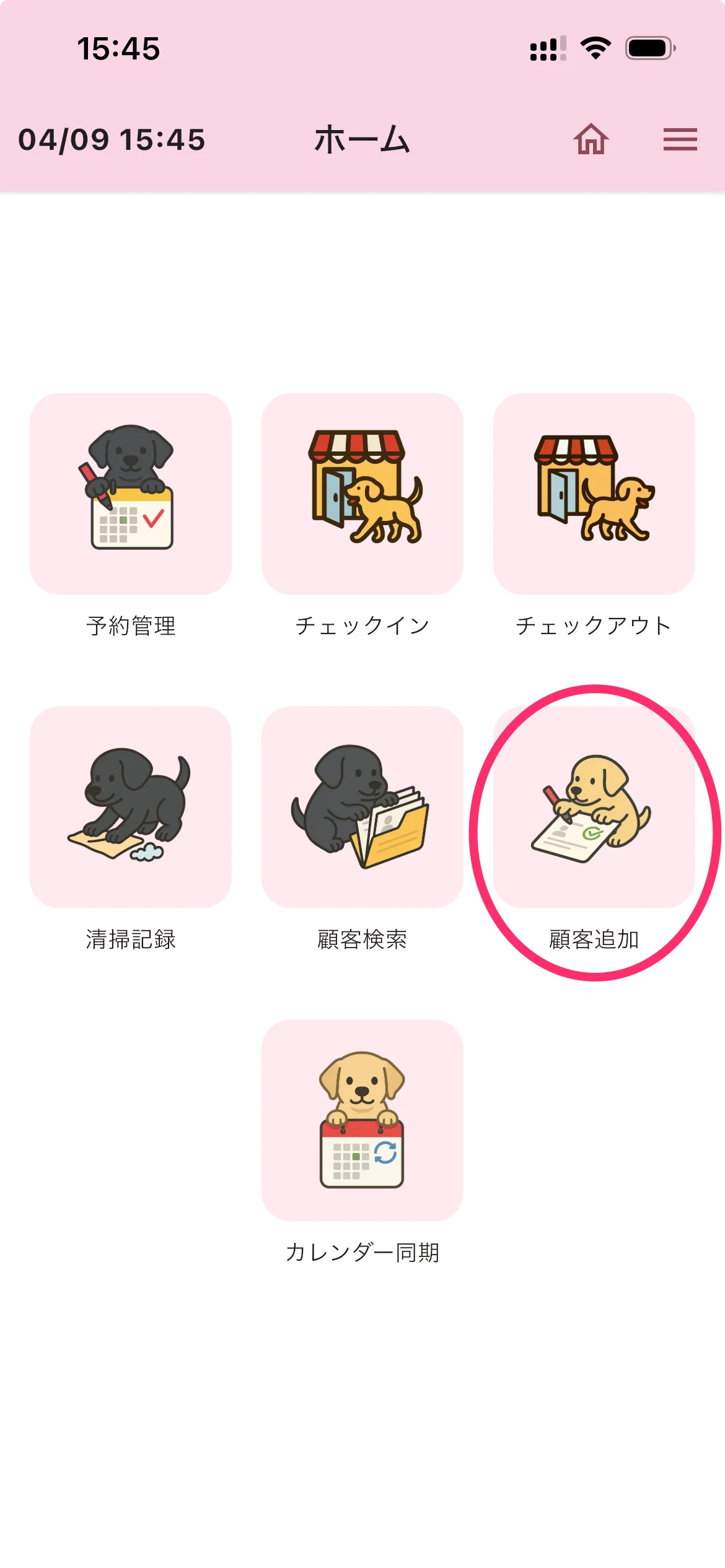Open カレンダー同期 calendar sync

362,1120
